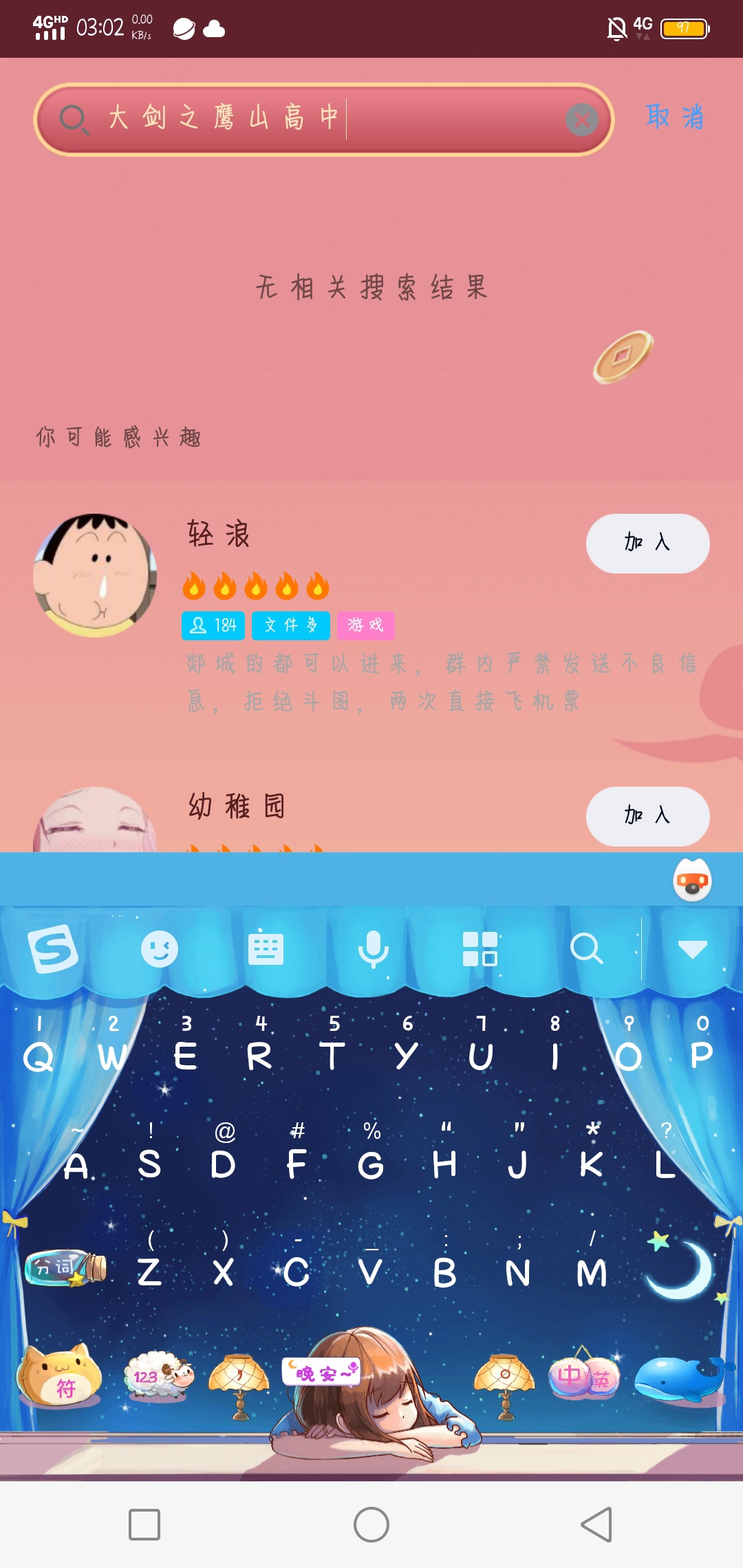Collapse the keyboard with the down arrow
The height and width of the screenshot is (1568, 743).
click(693, 949)
